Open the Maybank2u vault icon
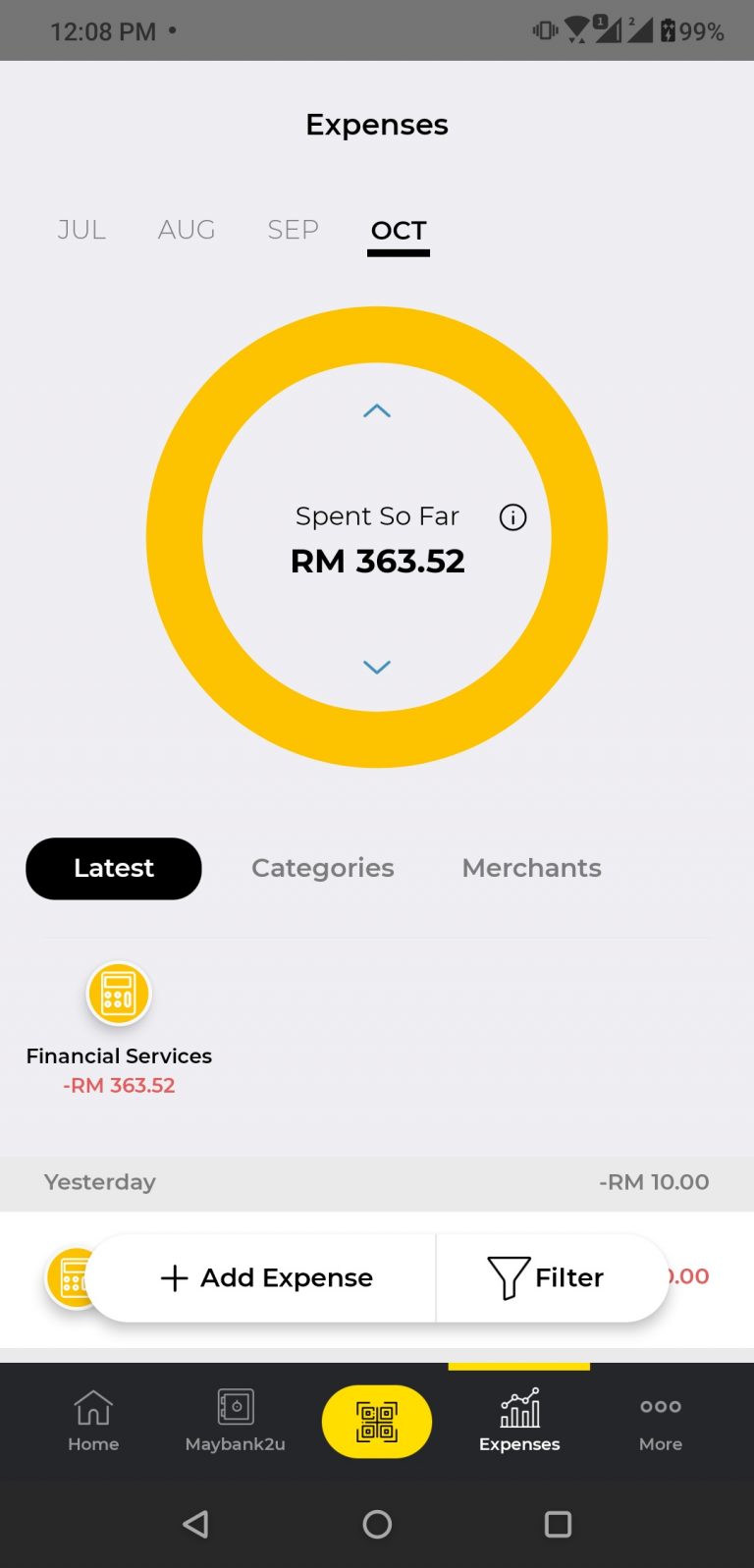This screenshot has height=1568, width=754. (235, 1421)
